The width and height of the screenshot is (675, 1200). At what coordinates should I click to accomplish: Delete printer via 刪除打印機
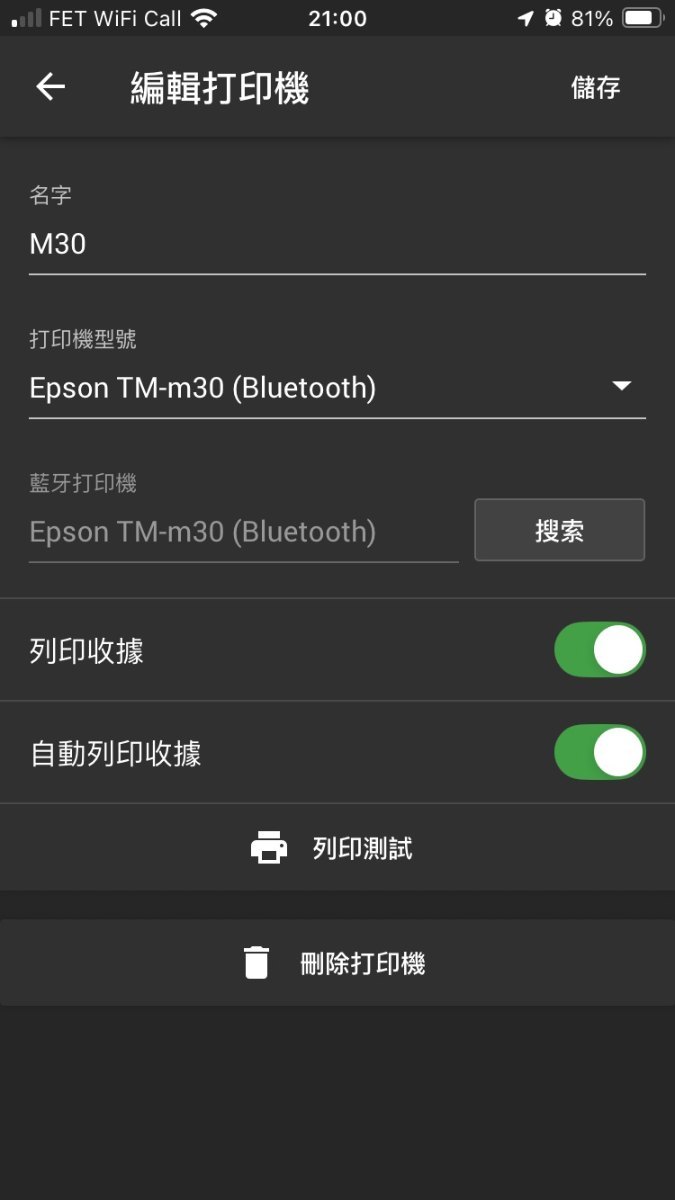click(336, 963)
